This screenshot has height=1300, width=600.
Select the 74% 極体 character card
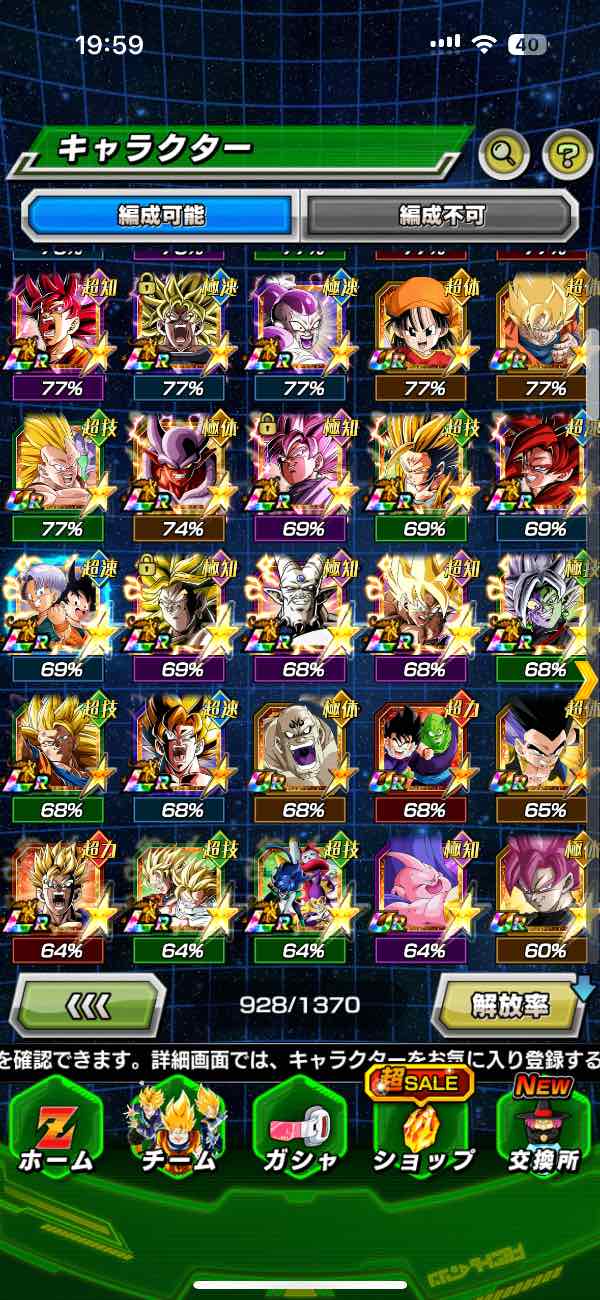(x=182, y=470)
